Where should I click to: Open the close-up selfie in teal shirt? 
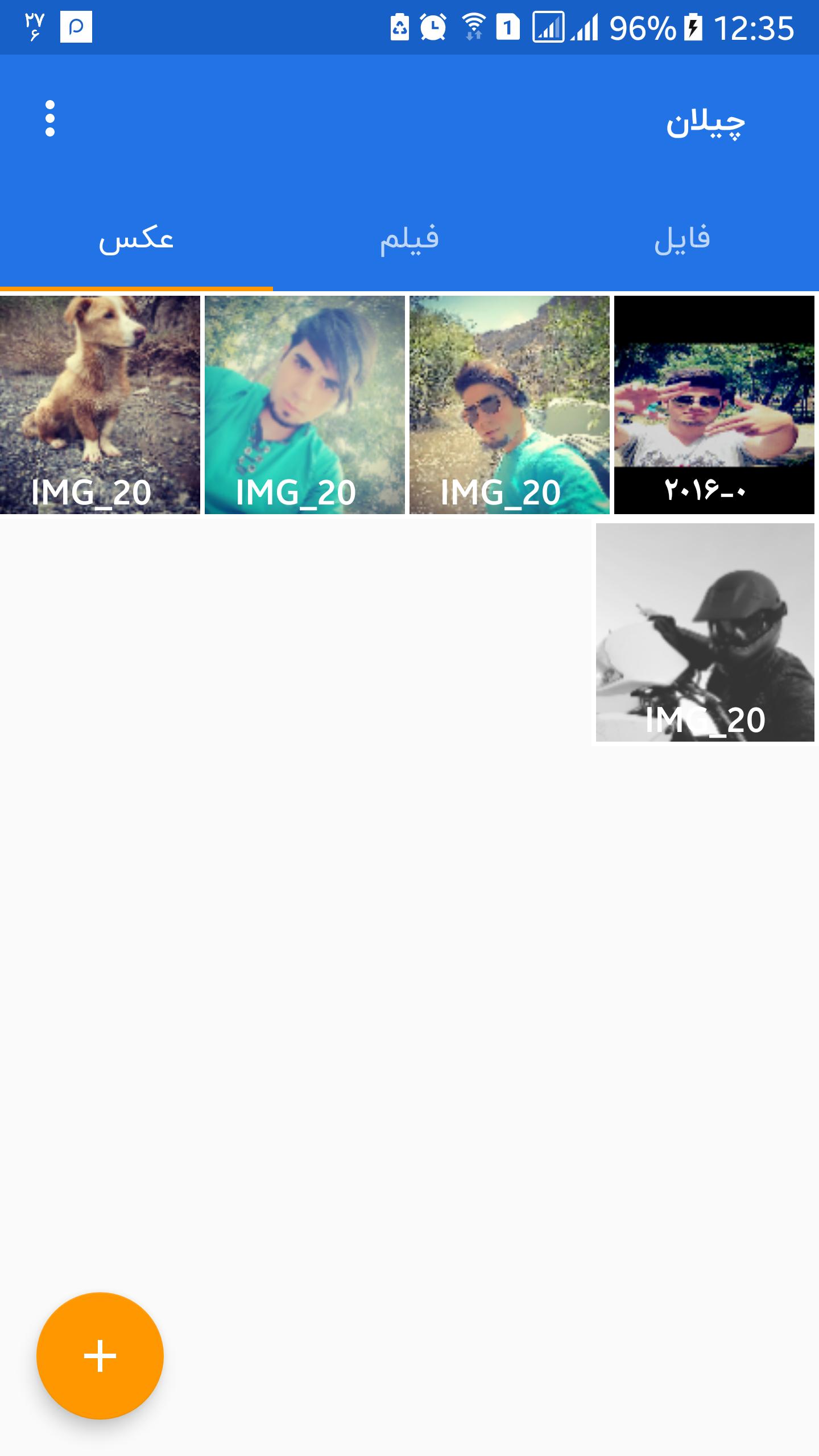pyautogui.click(x=305, y=404)
